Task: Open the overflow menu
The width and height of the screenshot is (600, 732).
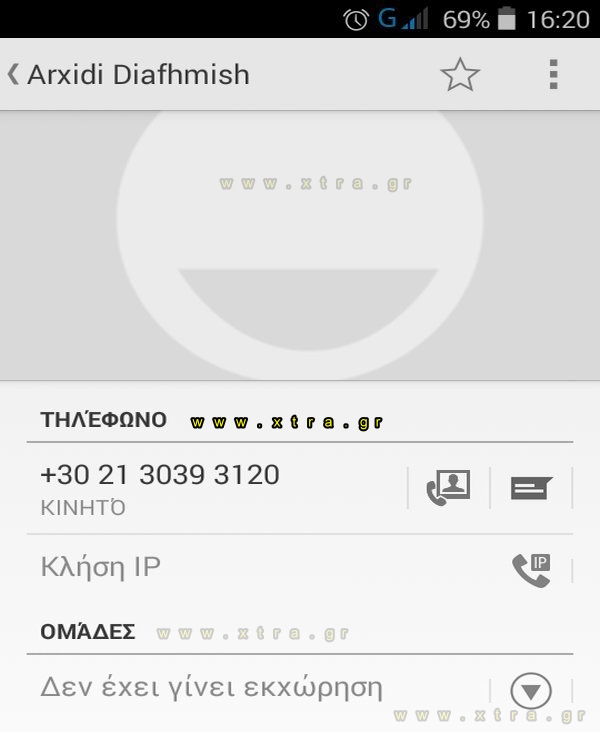Action: point(553,75)
